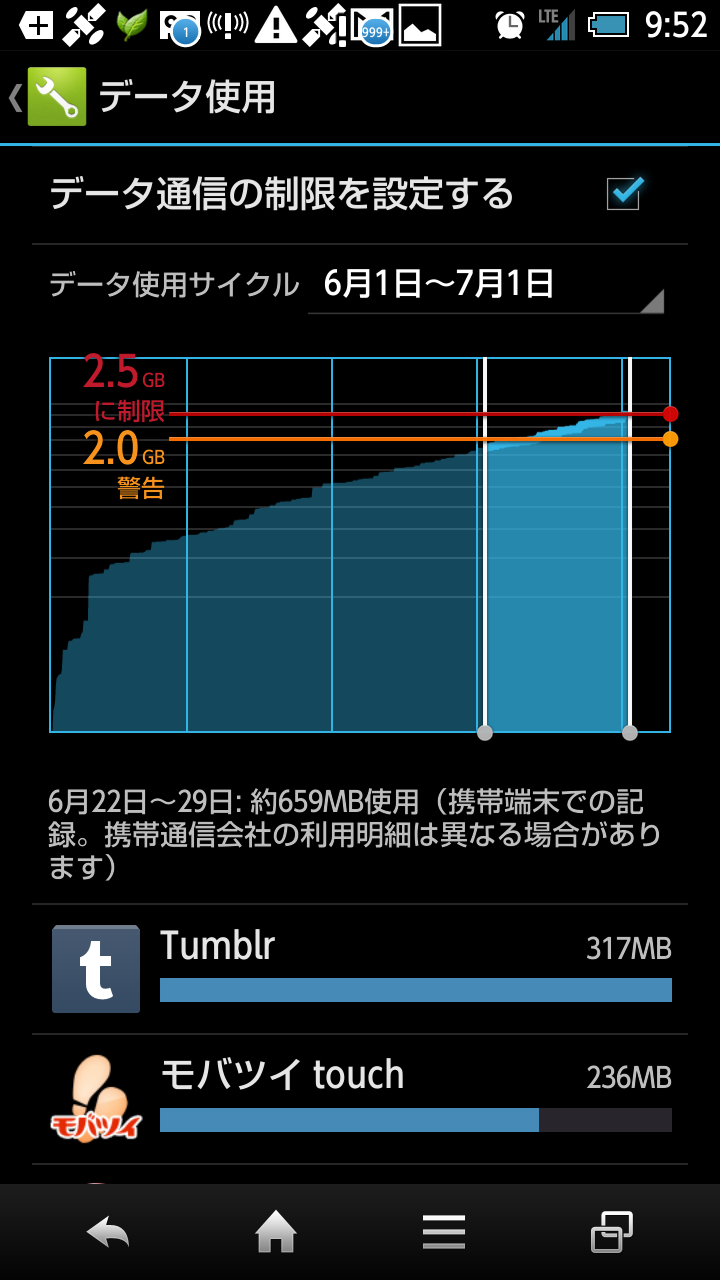Open the データ使用サイクル date dropdown

point(486,285)
